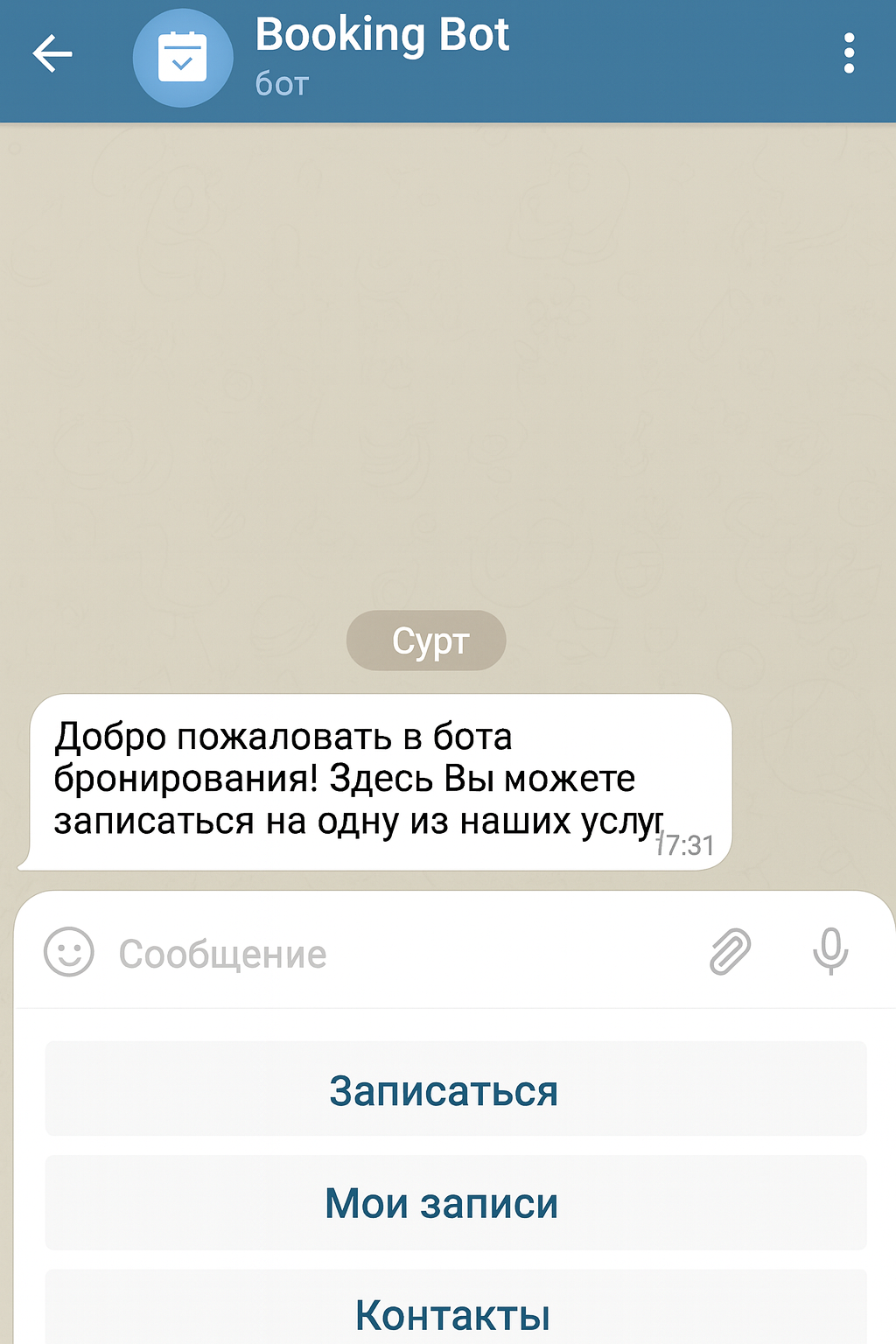Open the three-dot overflow menu
This screenshot has width=896, height=1344.
848,54
